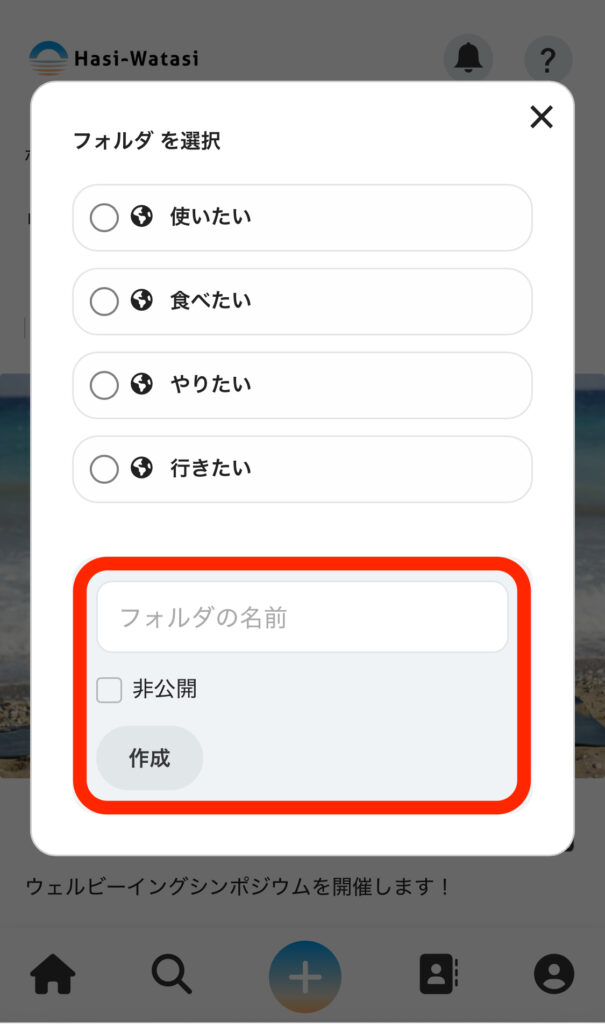
Task: Open the contacts book tab
Action: 438,975
